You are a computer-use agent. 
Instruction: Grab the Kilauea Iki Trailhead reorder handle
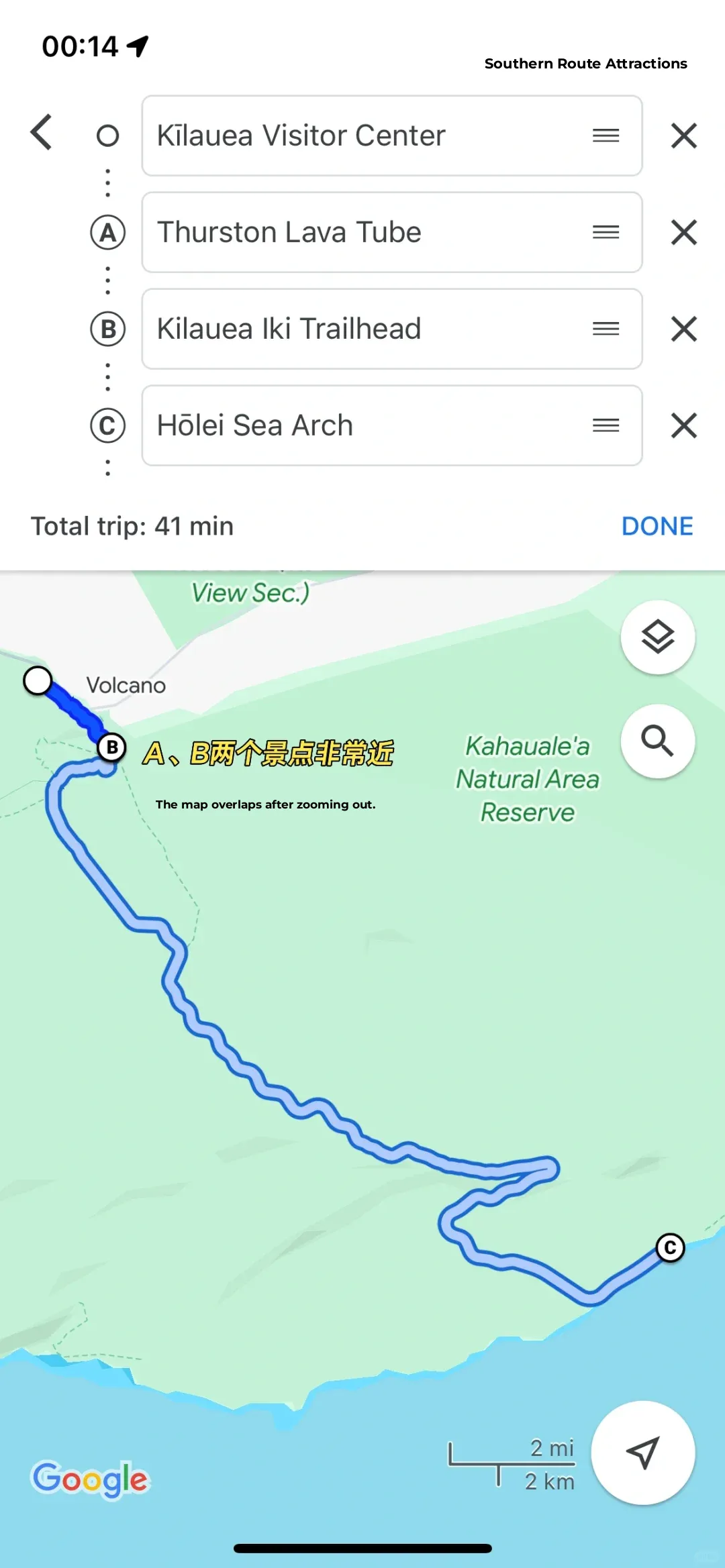click(x=606, y=329)
